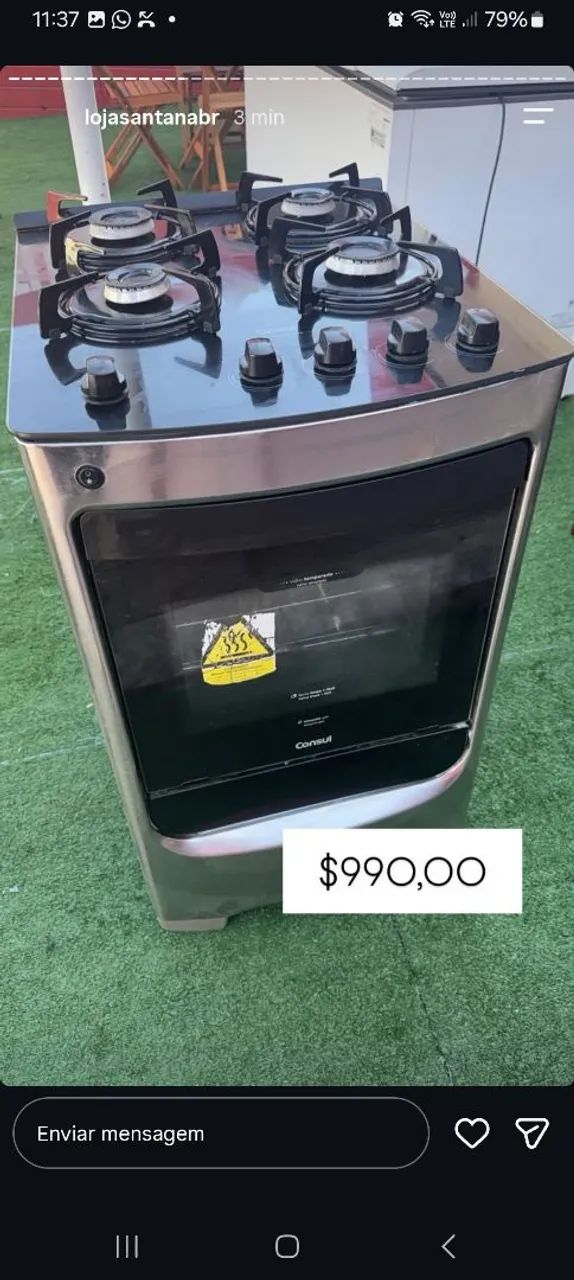Open recent apps from the navigation bar

[x=127, y=1246]
